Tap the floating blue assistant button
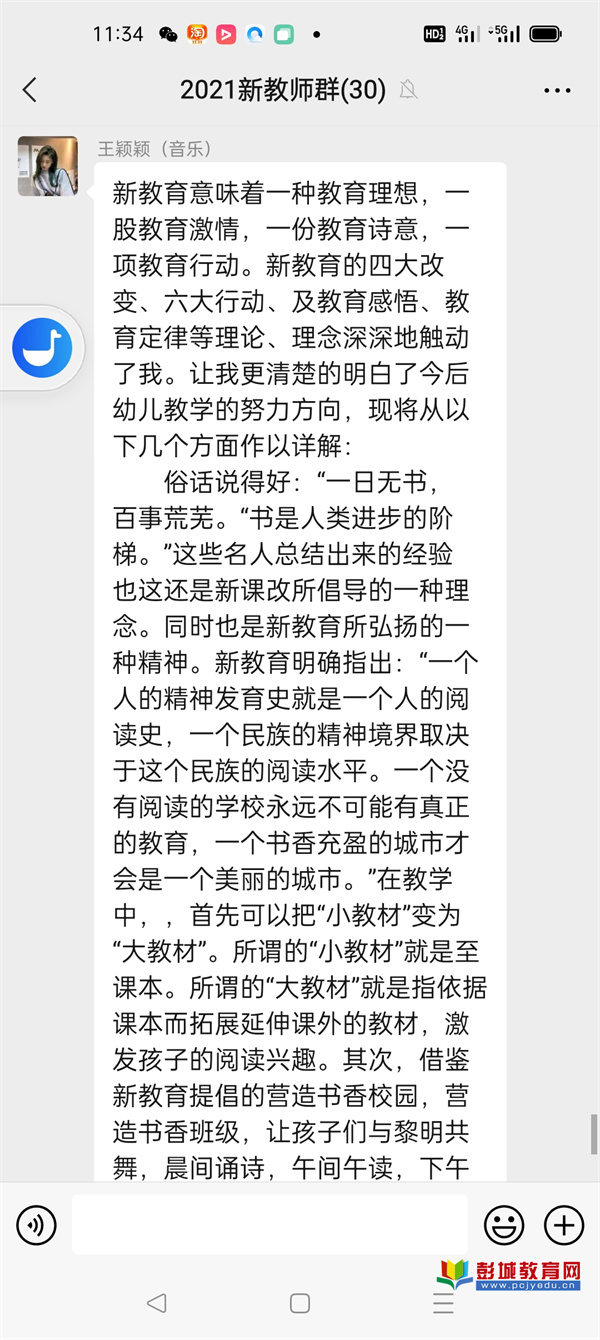 tap(42, 348)
